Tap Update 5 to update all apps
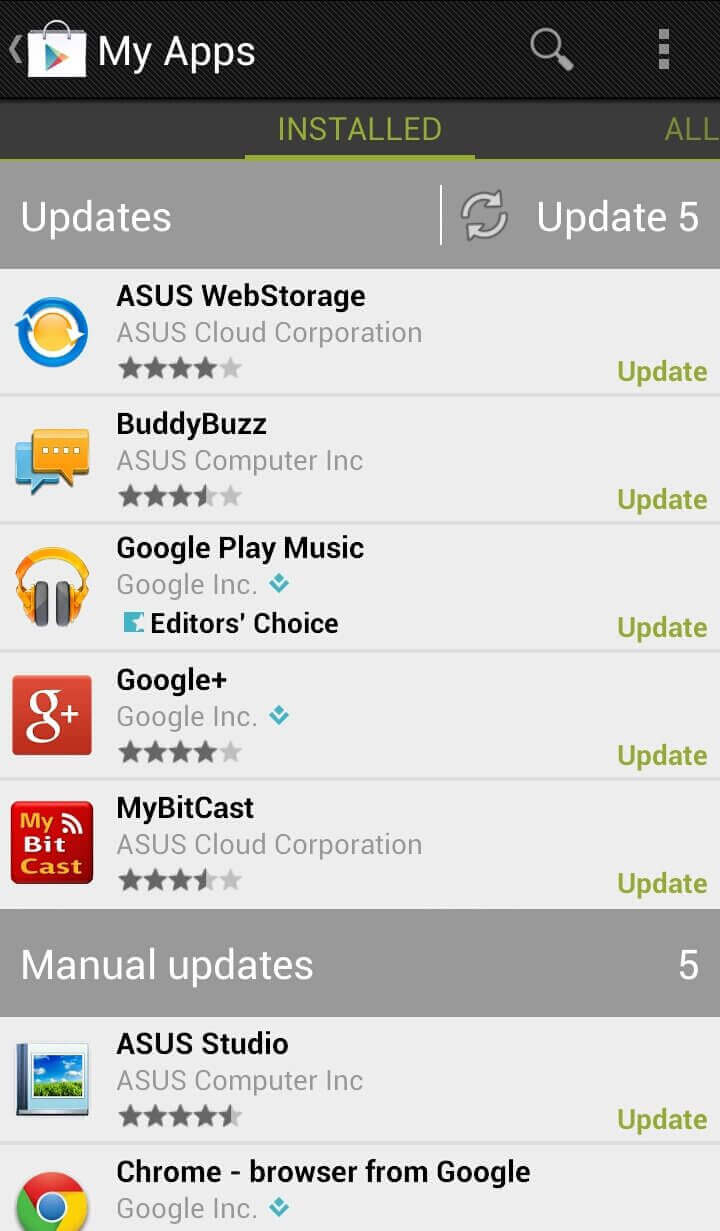Screen dimensions: 720x1231 coord(582,217)
